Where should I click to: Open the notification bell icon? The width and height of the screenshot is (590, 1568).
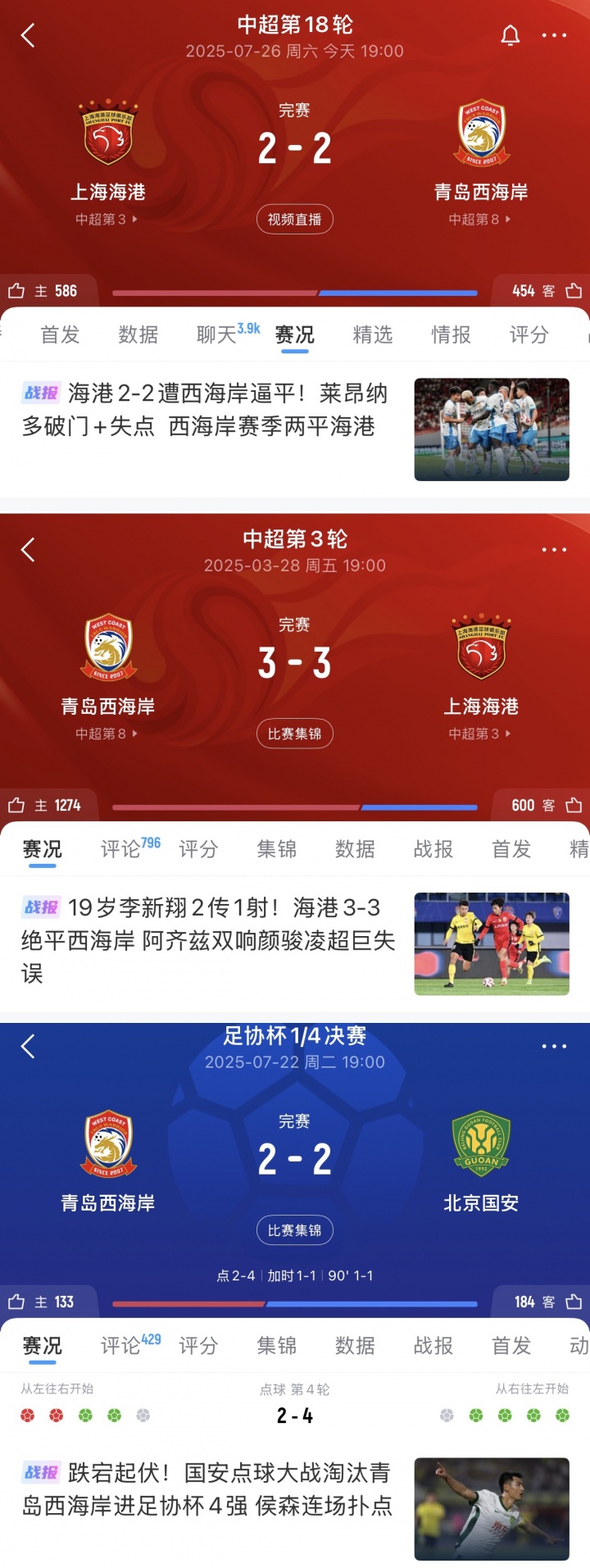(x=511, y=35)
